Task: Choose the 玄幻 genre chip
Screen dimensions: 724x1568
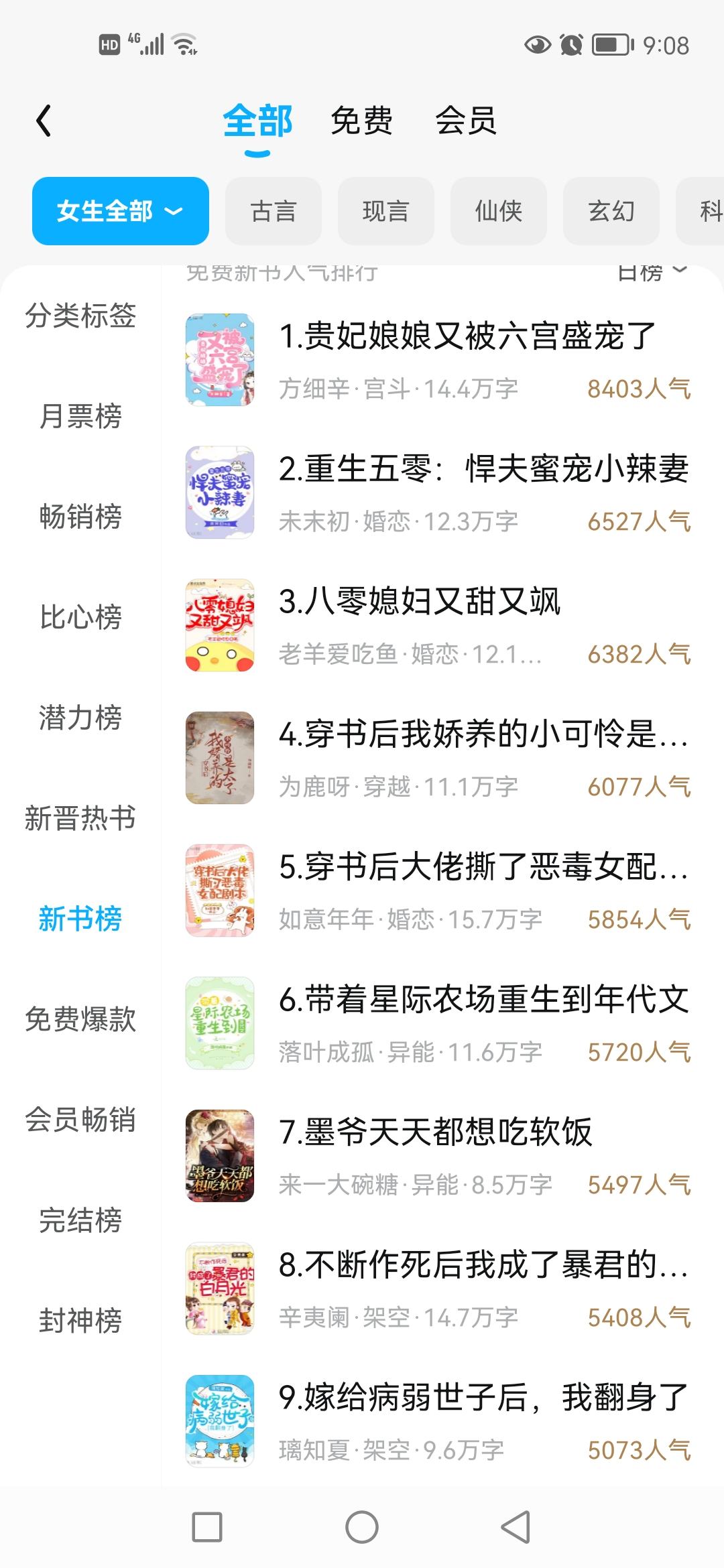Action: click(x=611, y=211)
